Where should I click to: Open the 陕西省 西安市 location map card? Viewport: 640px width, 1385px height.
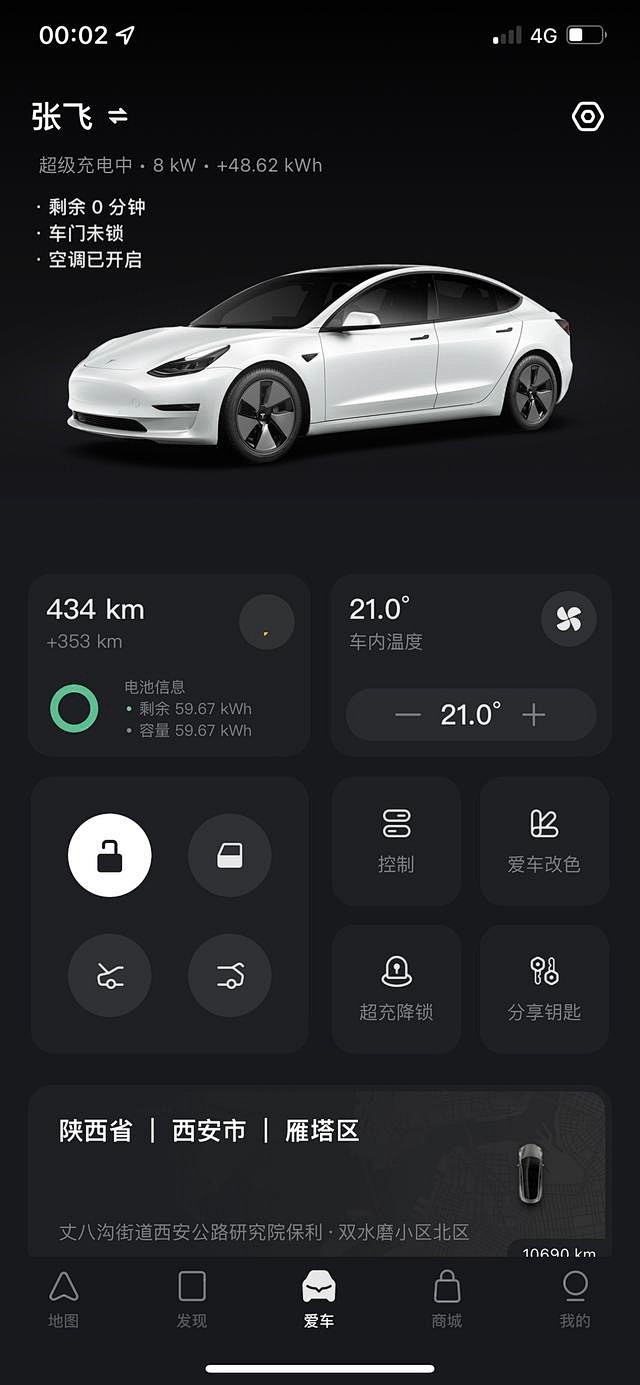click(x=320, y=1171)
